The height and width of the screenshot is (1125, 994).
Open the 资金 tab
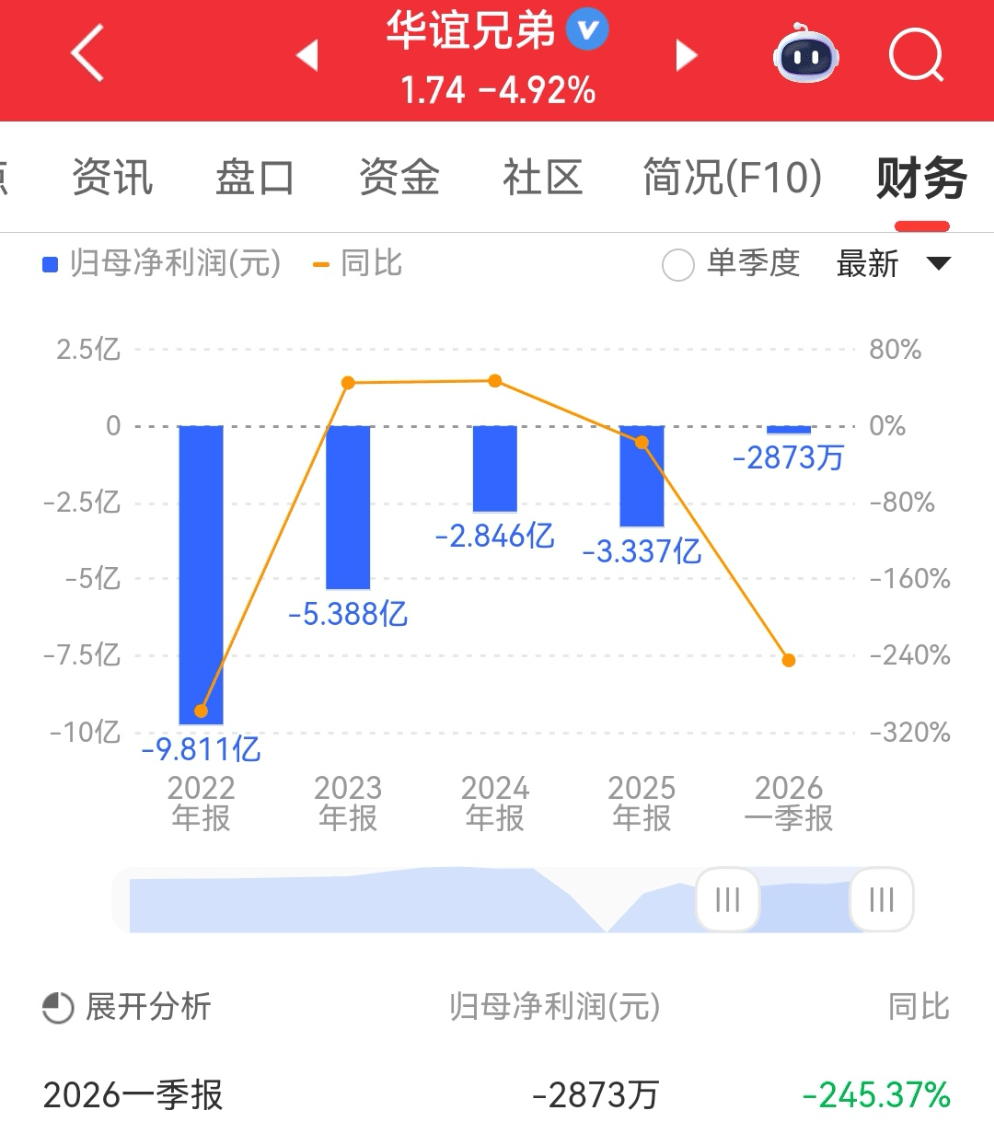399,178
